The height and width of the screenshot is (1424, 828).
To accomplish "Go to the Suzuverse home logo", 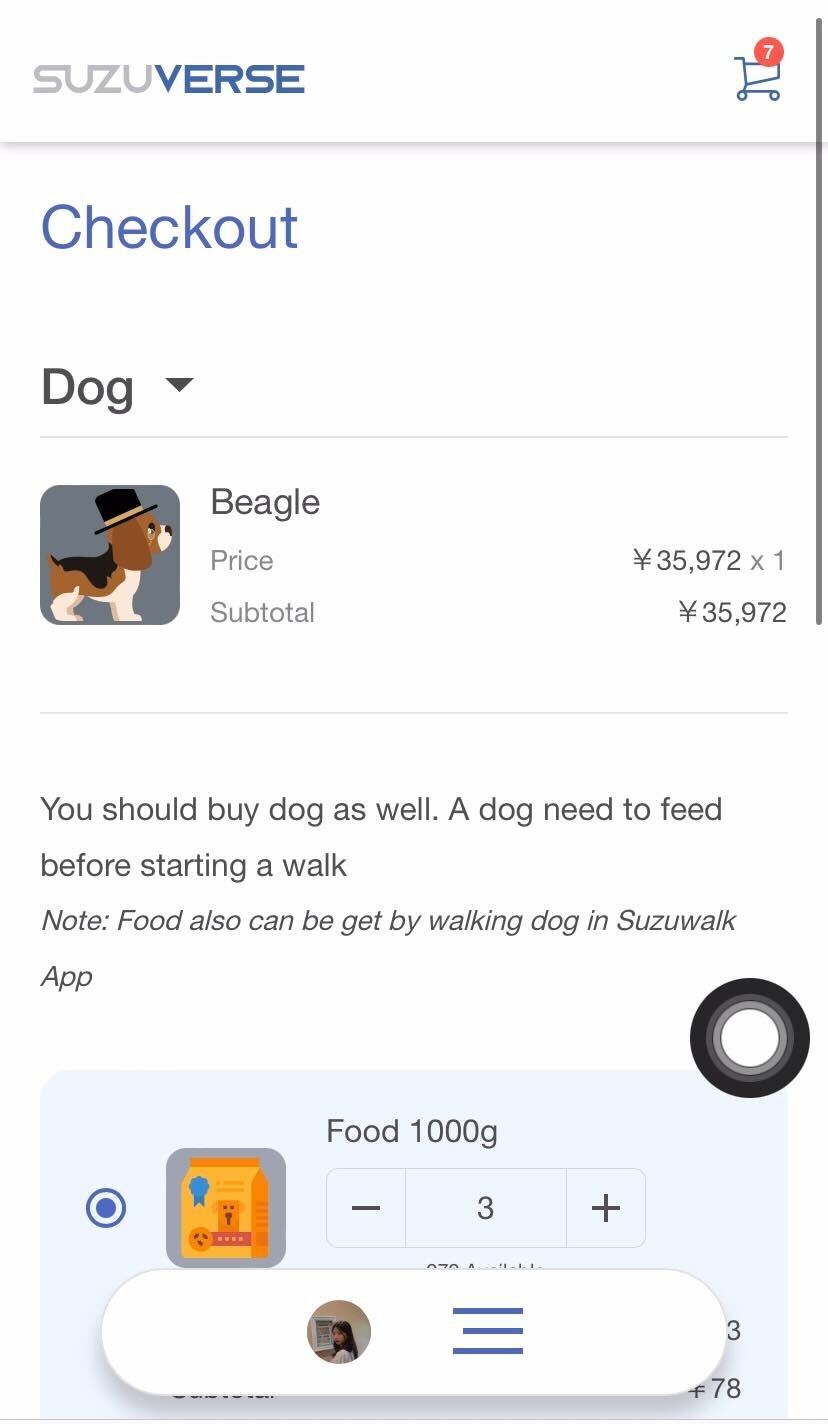I will tap(169, 79).
